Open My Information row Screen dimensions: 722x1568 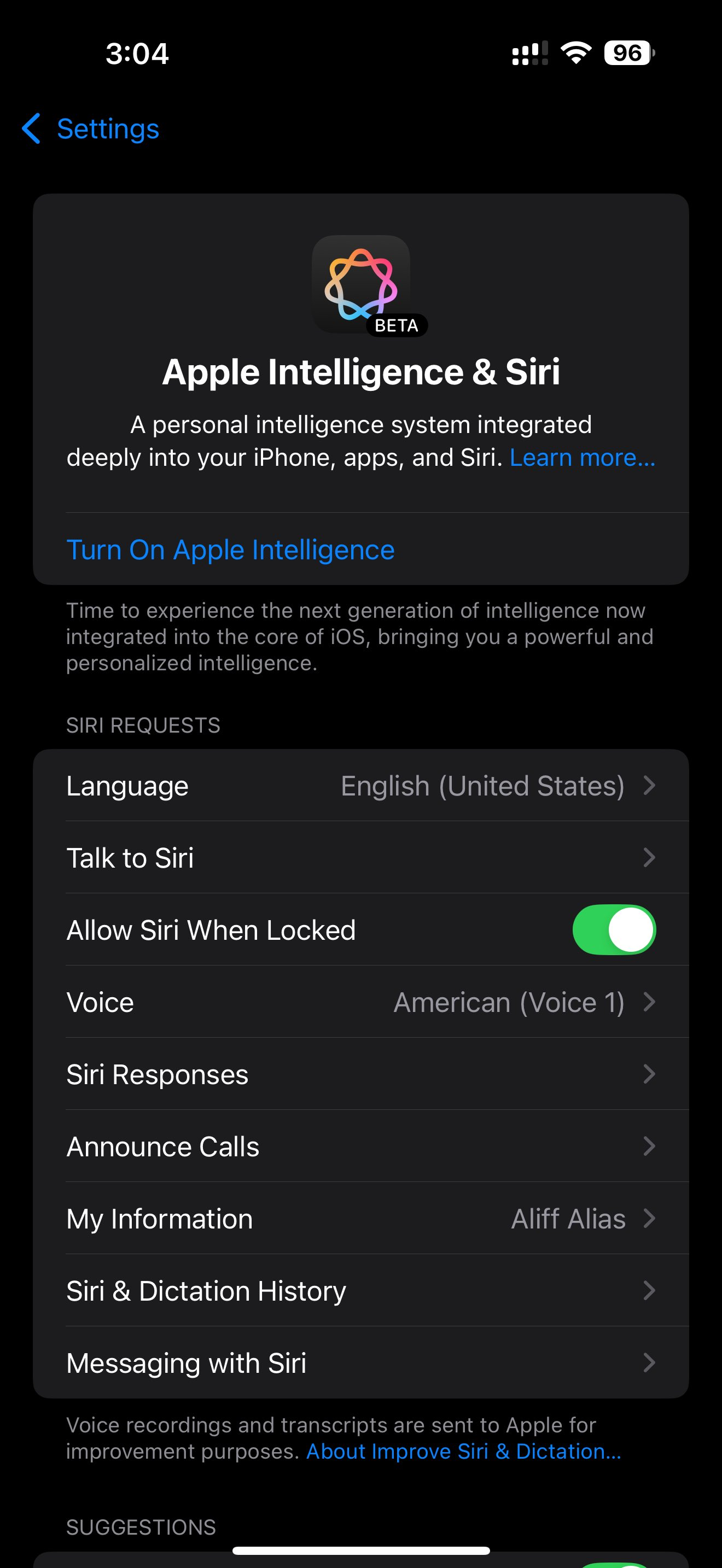[x=360, y=1219]
